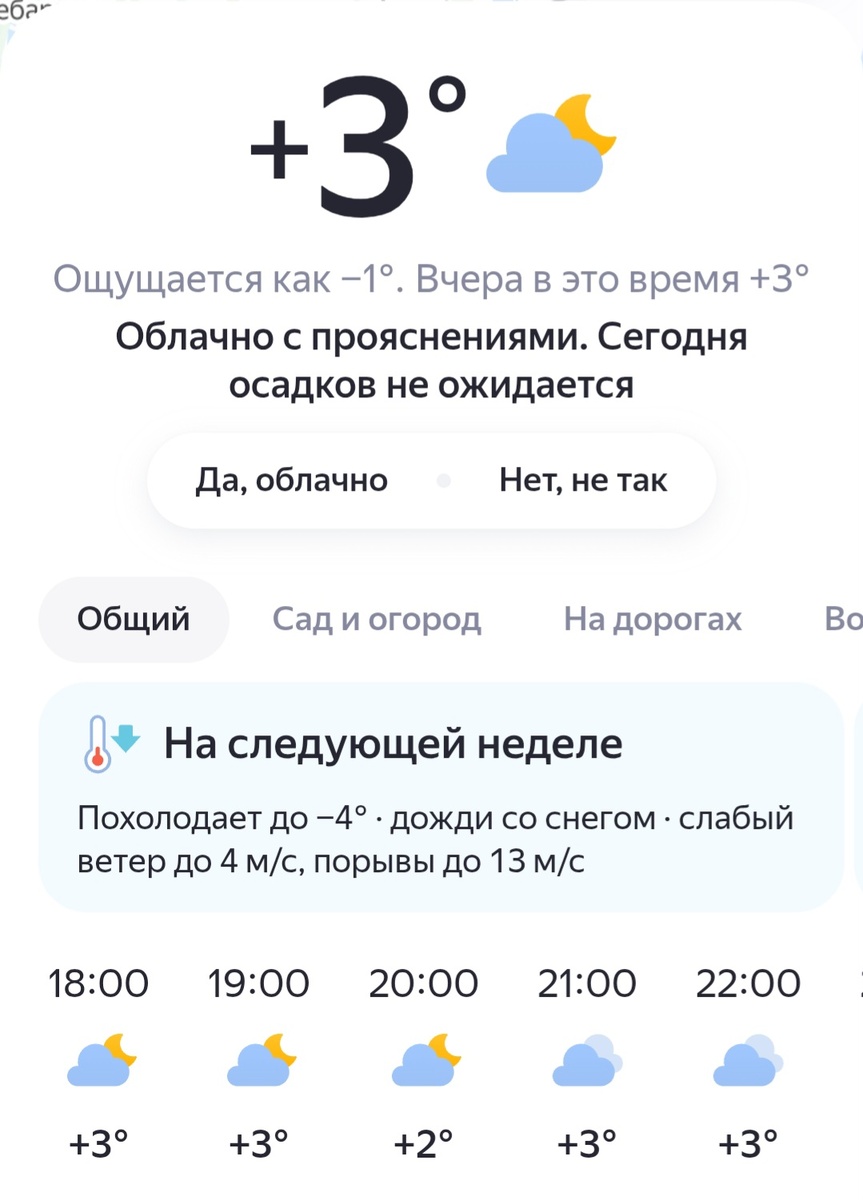Open the На дорогах tab
This screenshot has width=863, height=1200.
pyautogui.click(x=652, y=619)
